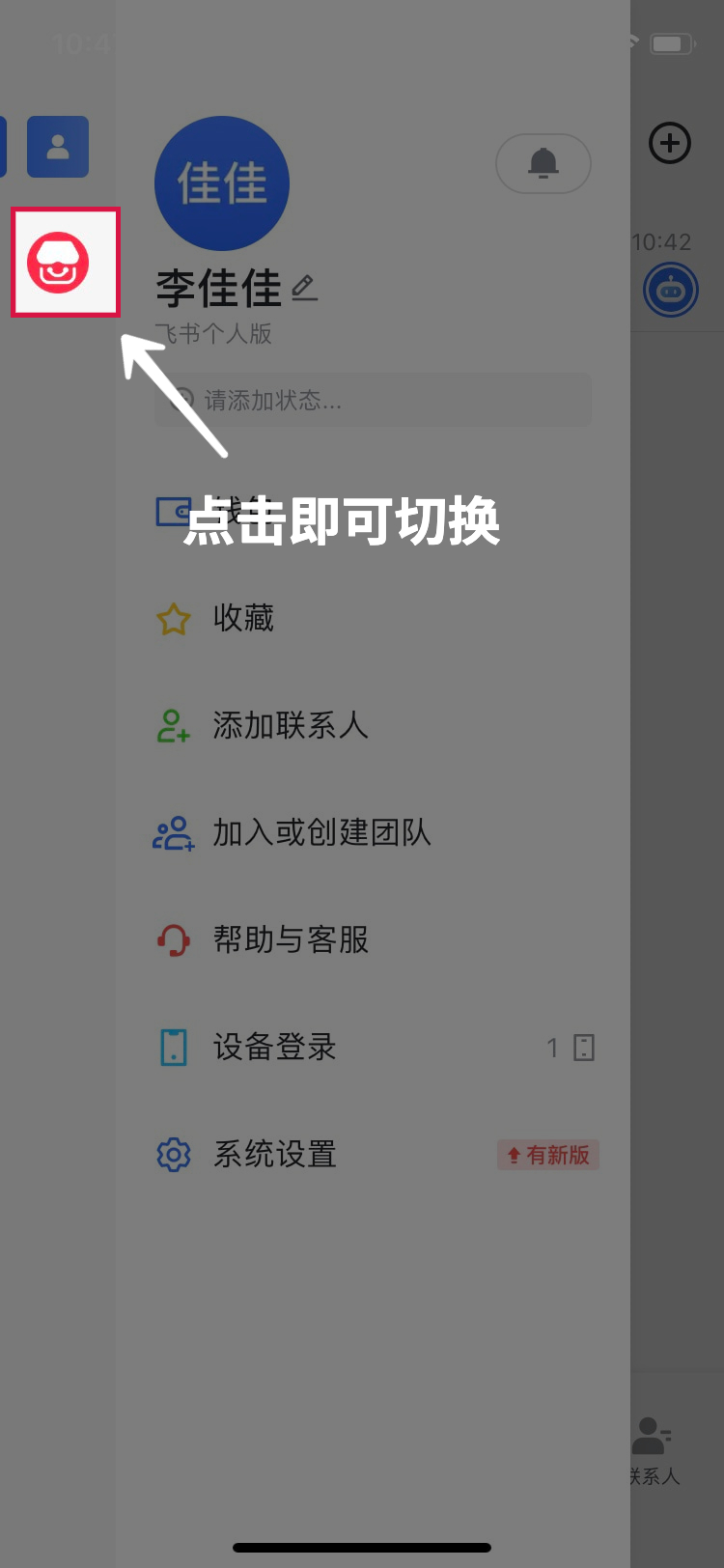Image resolution: width=724 pixels, height=1568 pixels.
Task: Open 设备登录
Action: [x=274, y=1047]
